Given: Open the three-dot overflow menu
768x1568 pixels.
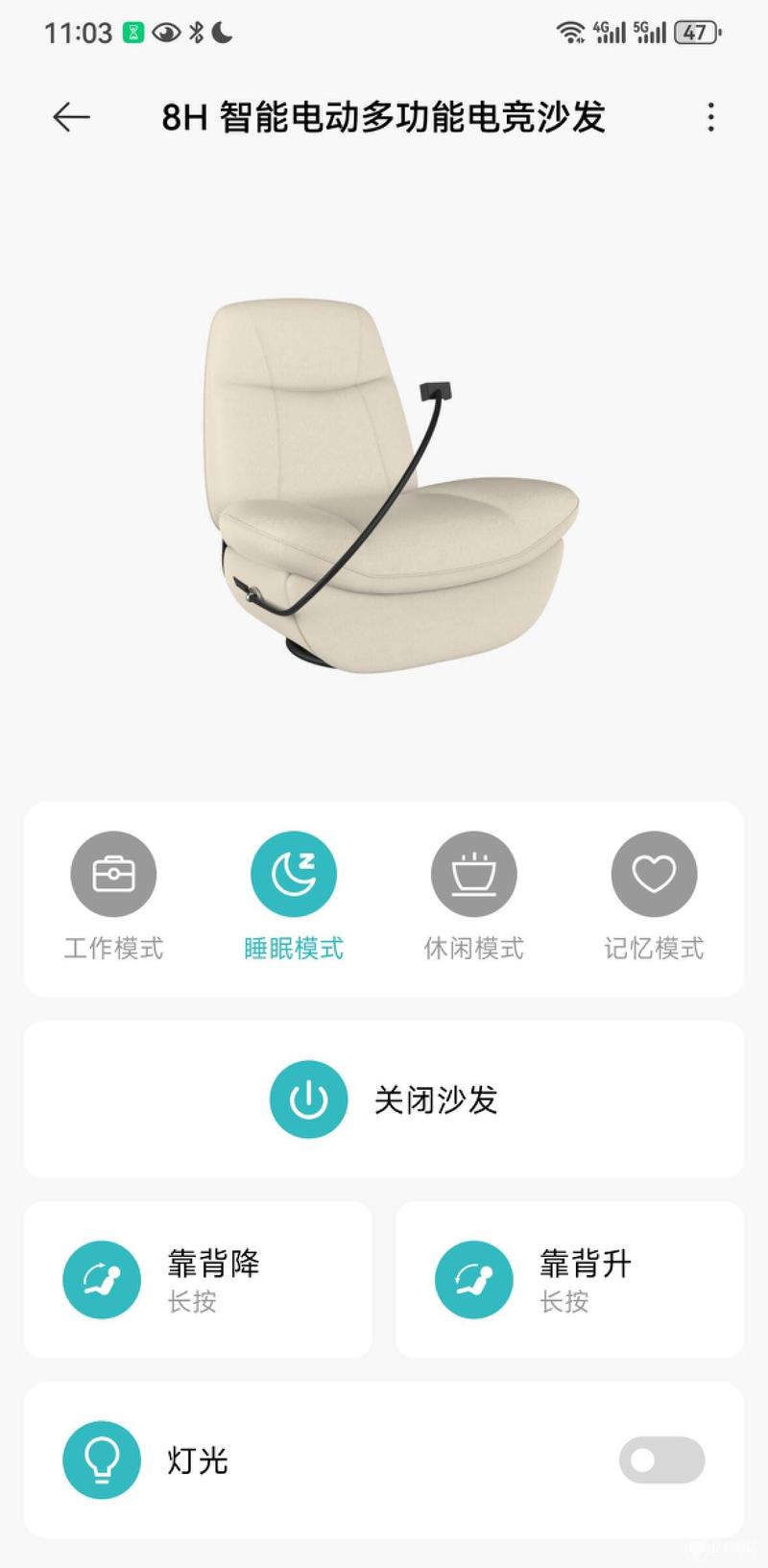Looking at the screenshot, I should [710, 117].
